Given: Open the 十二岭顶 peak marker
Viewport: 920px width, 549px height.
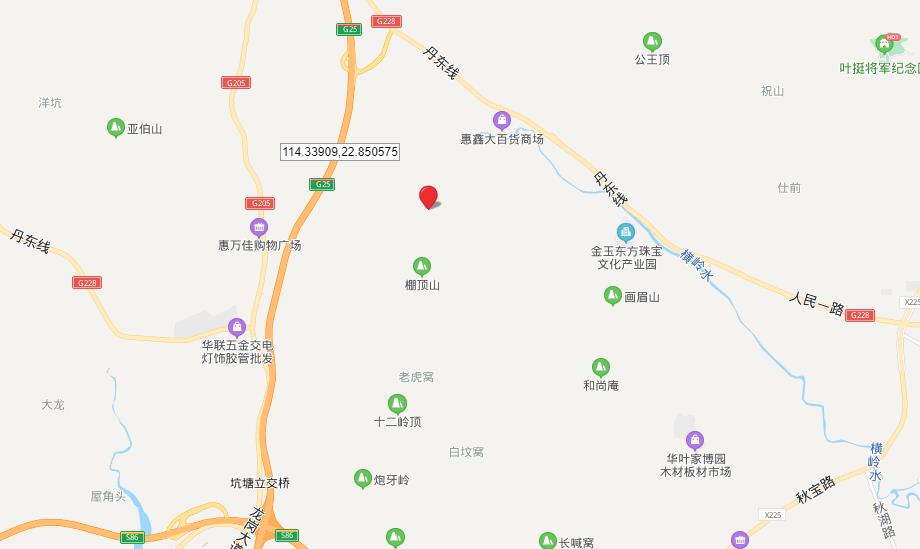Looking at the screenshot, I should click(x=397, y=404).
